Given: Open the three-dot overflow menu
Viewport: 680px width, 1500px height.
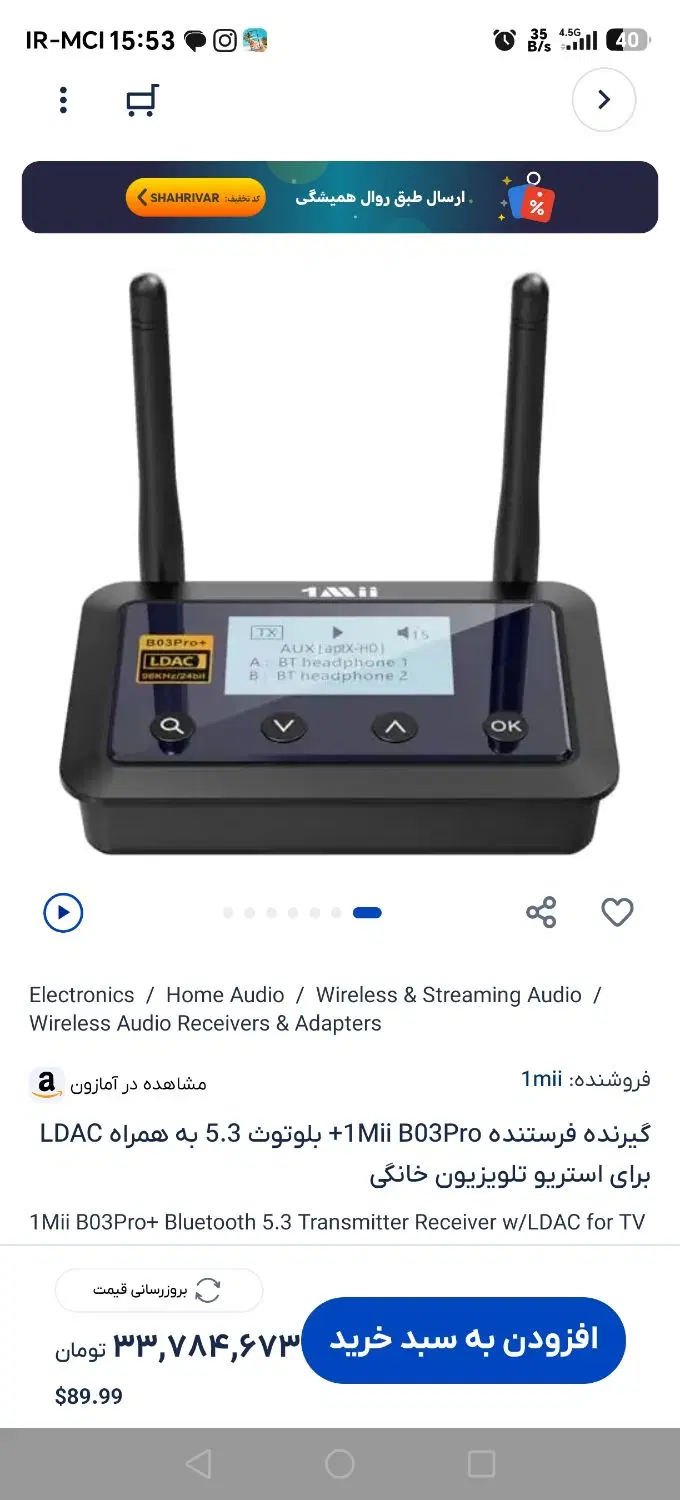Looking at the screenshot, I should (x=63, y=100).
